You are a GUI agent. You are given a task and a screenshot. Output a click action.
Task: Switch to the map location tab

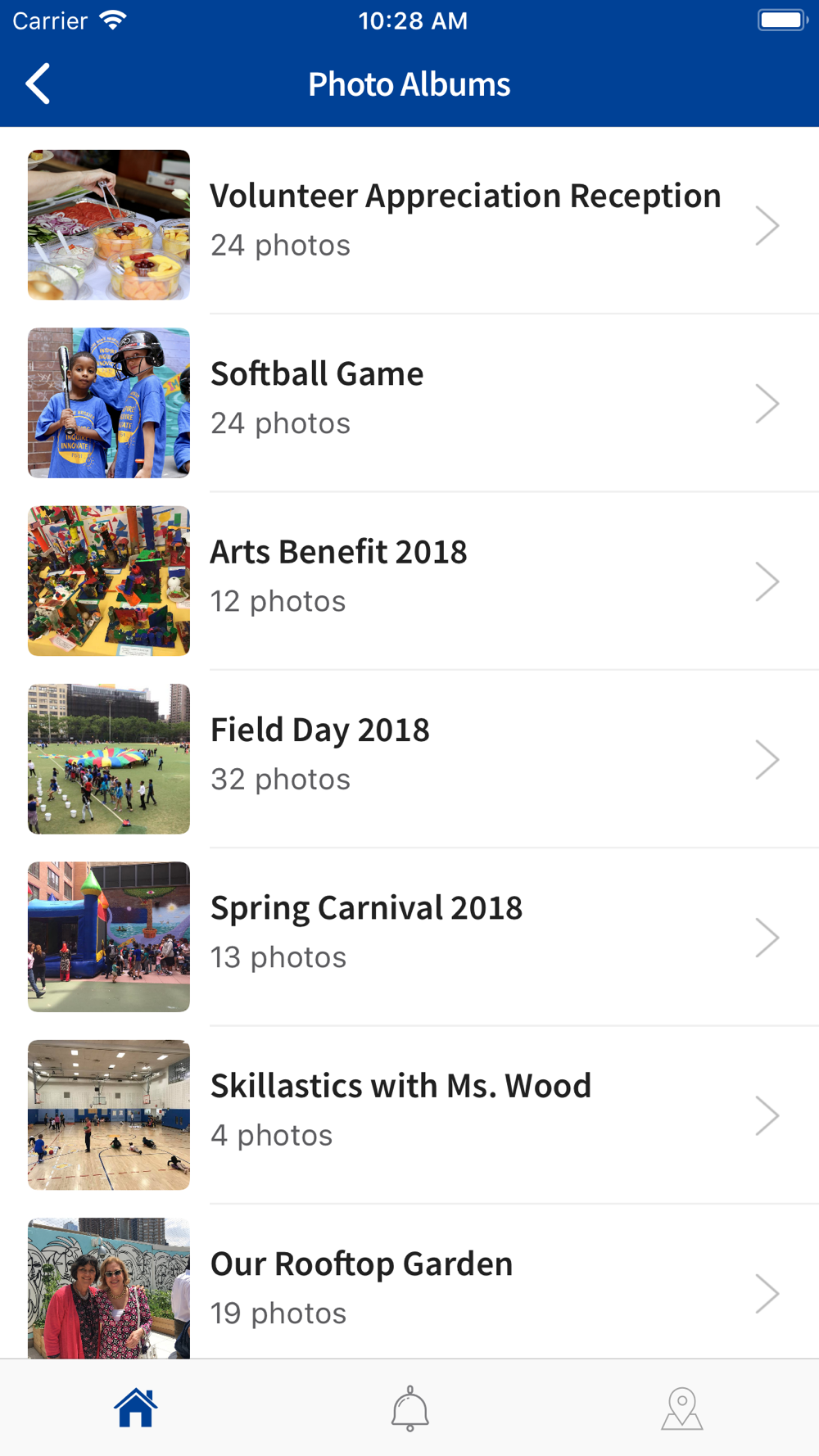pos(682,1408)
